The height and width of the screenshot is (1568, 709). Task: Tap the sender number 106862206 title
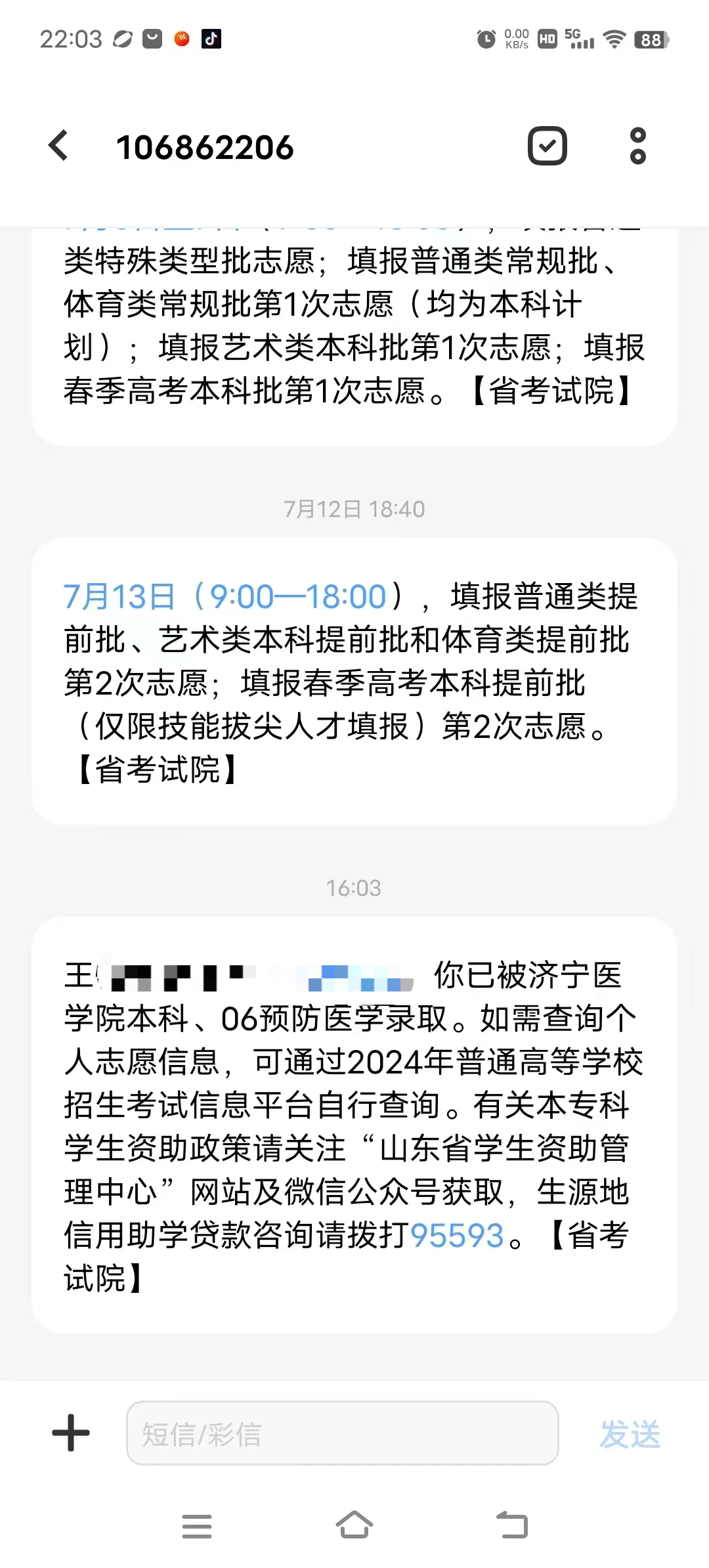click(x=205, y=146)
